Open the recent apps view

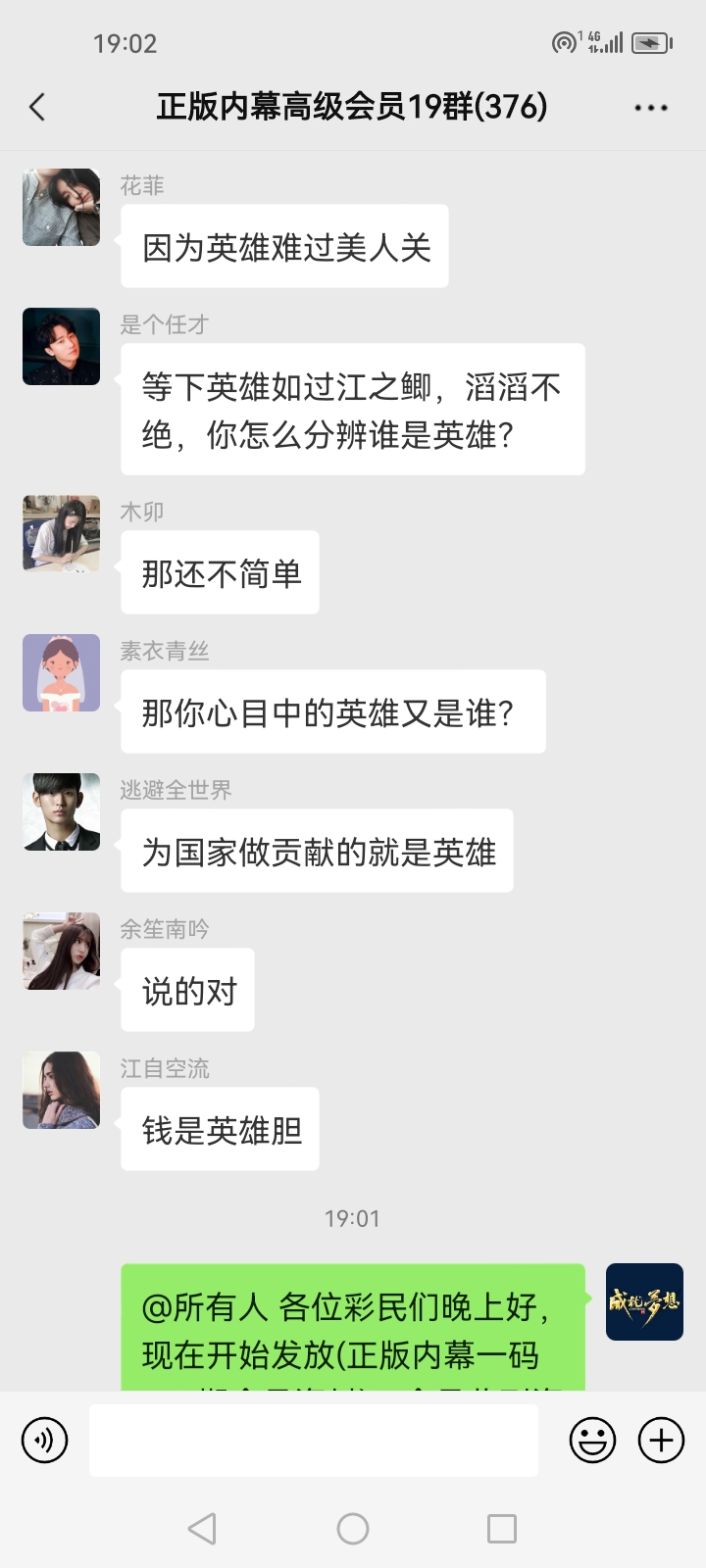[502, 1529]
